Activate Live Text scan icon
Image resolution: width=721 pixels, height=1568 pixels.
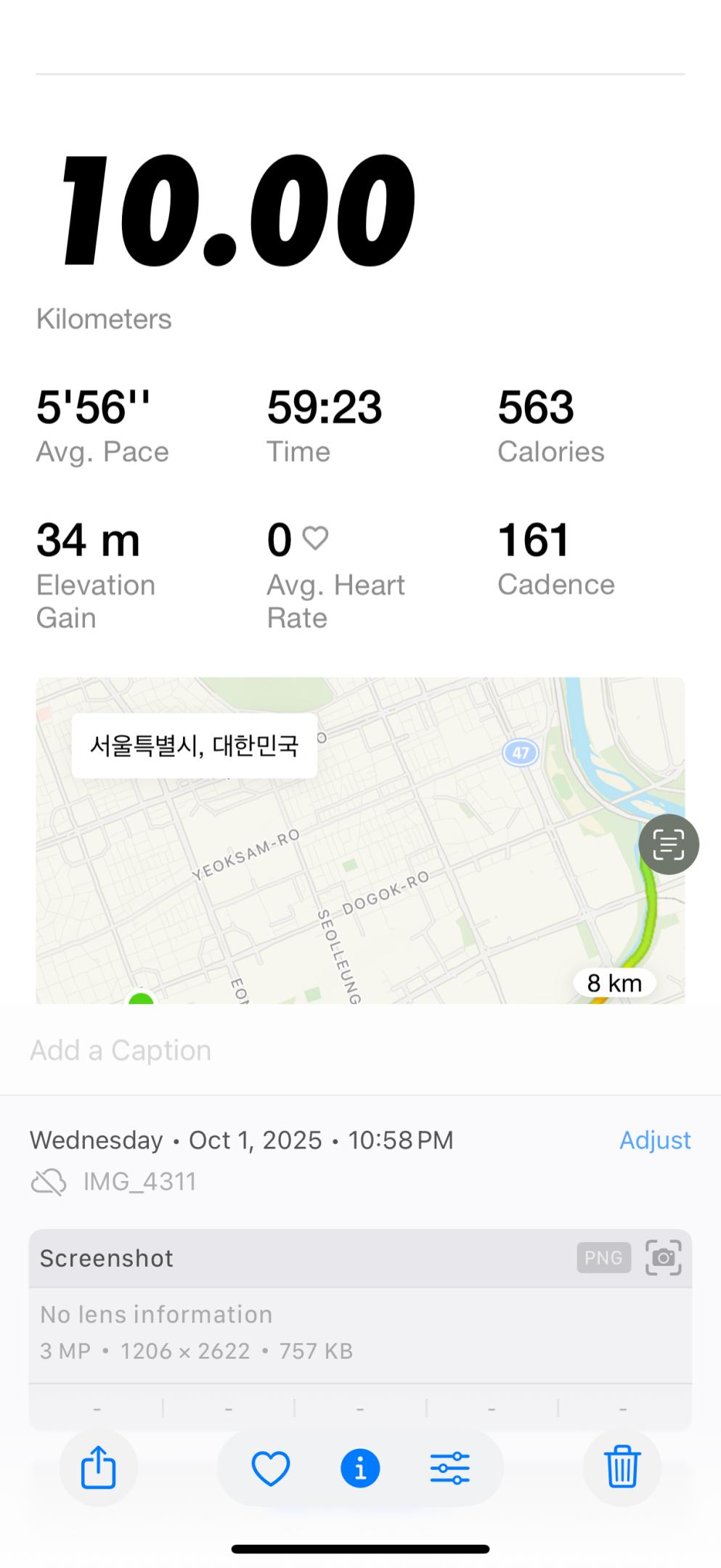669,844
